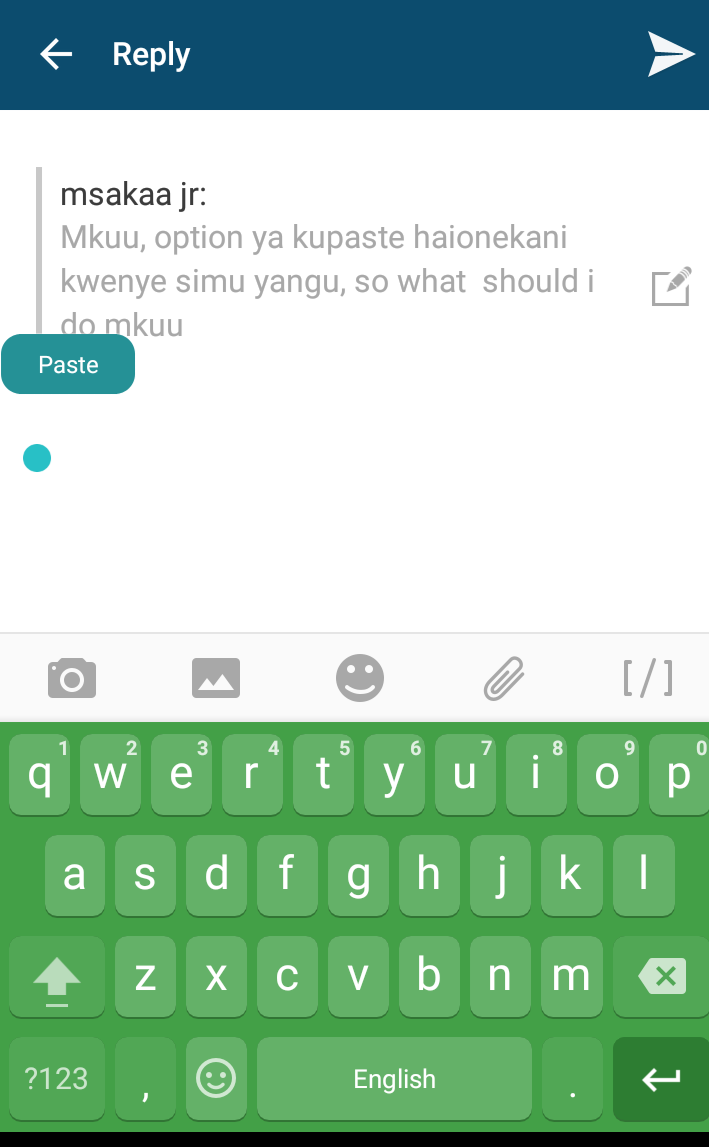Switch the keyboard to ?123 symbols
Viewport: 709px width, 1147px height.
57,1079
